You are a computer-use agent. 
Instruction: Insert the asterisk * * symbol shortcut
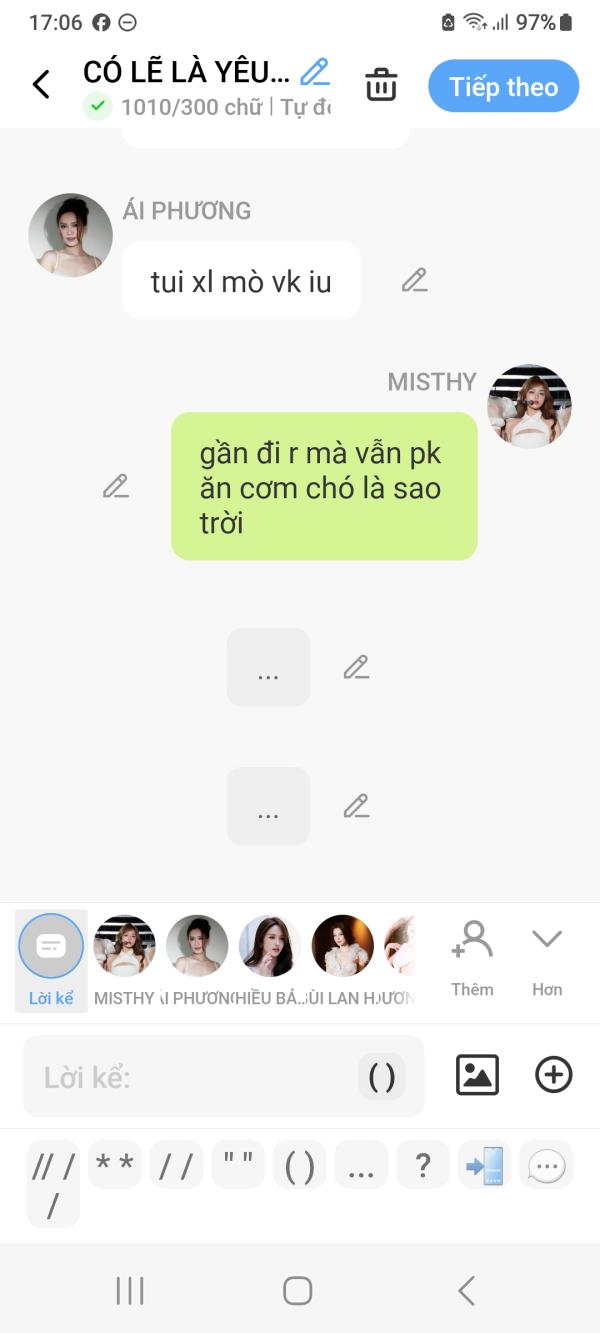[115, 1165]
